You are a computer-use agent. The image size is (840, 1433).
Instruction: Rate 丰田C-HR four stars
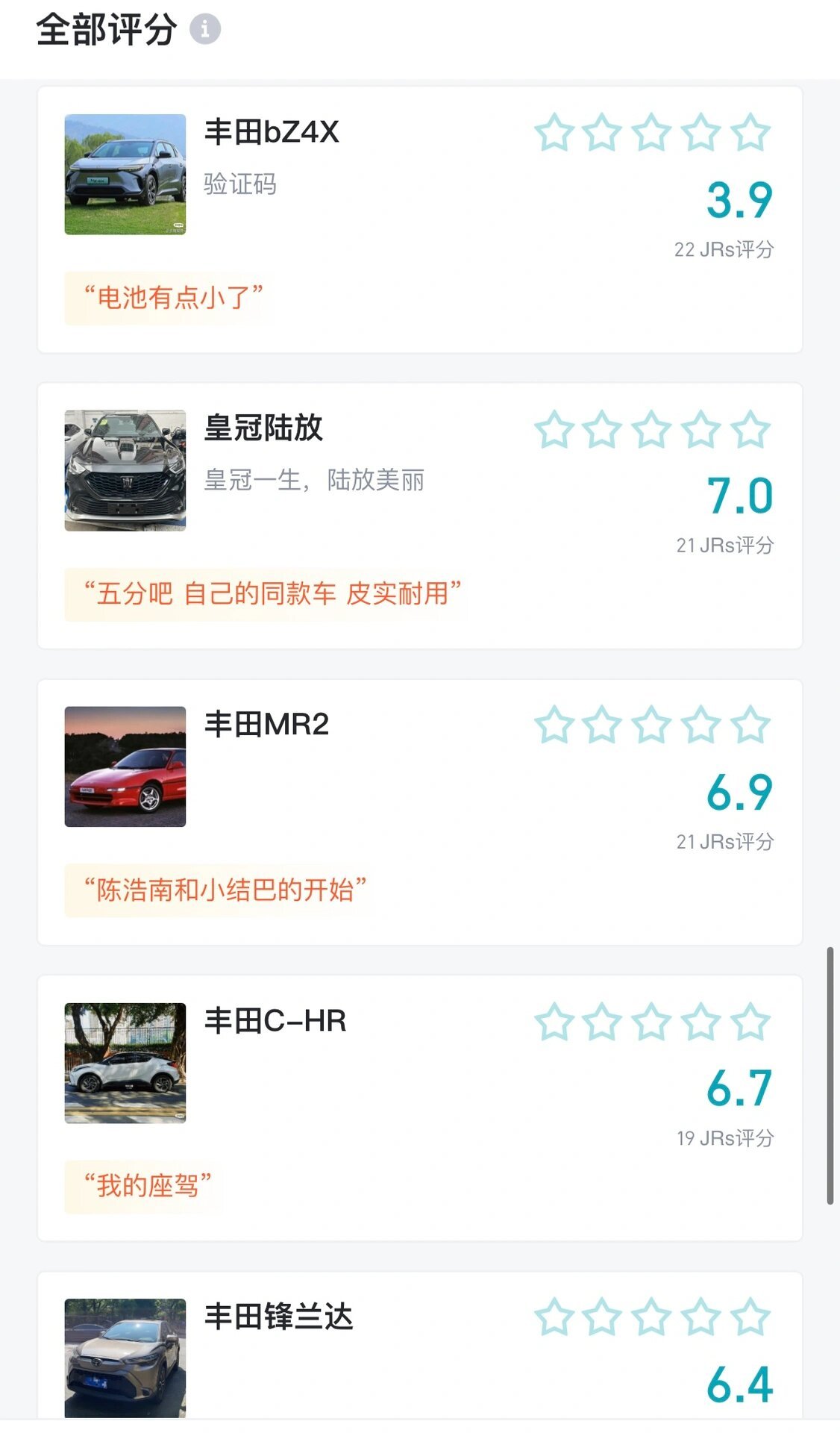701,1022
